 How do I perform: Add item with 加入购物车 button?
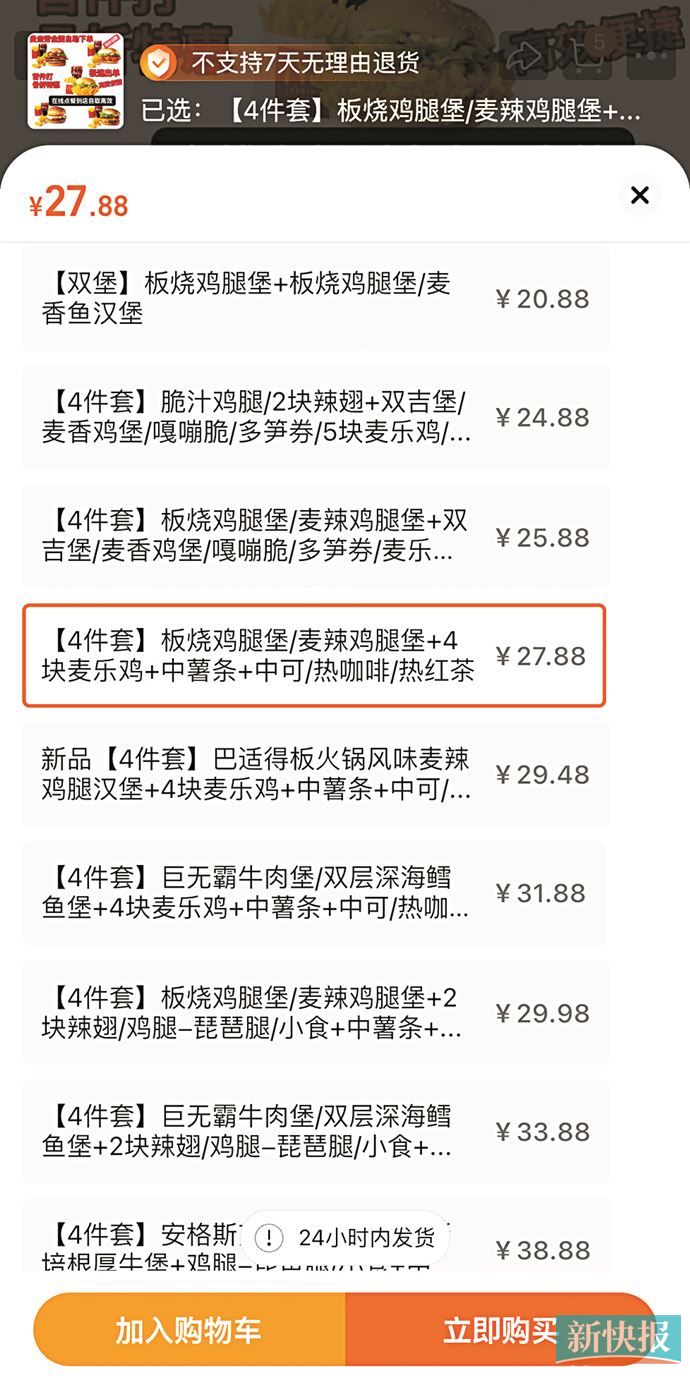[x=189, y=1330]
